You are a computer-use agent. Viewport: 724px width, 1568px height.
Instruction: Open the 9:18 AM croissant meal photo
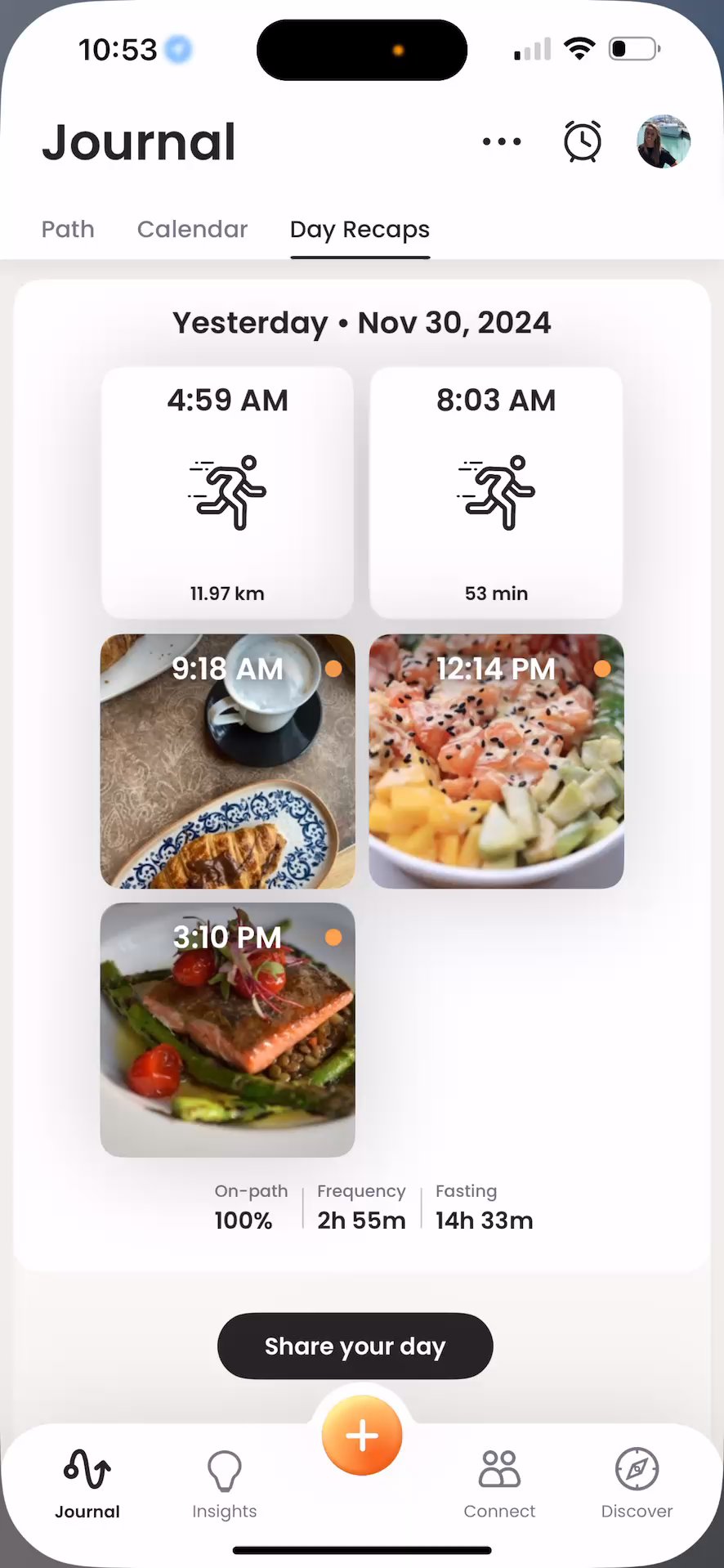(x=227, y=761)
